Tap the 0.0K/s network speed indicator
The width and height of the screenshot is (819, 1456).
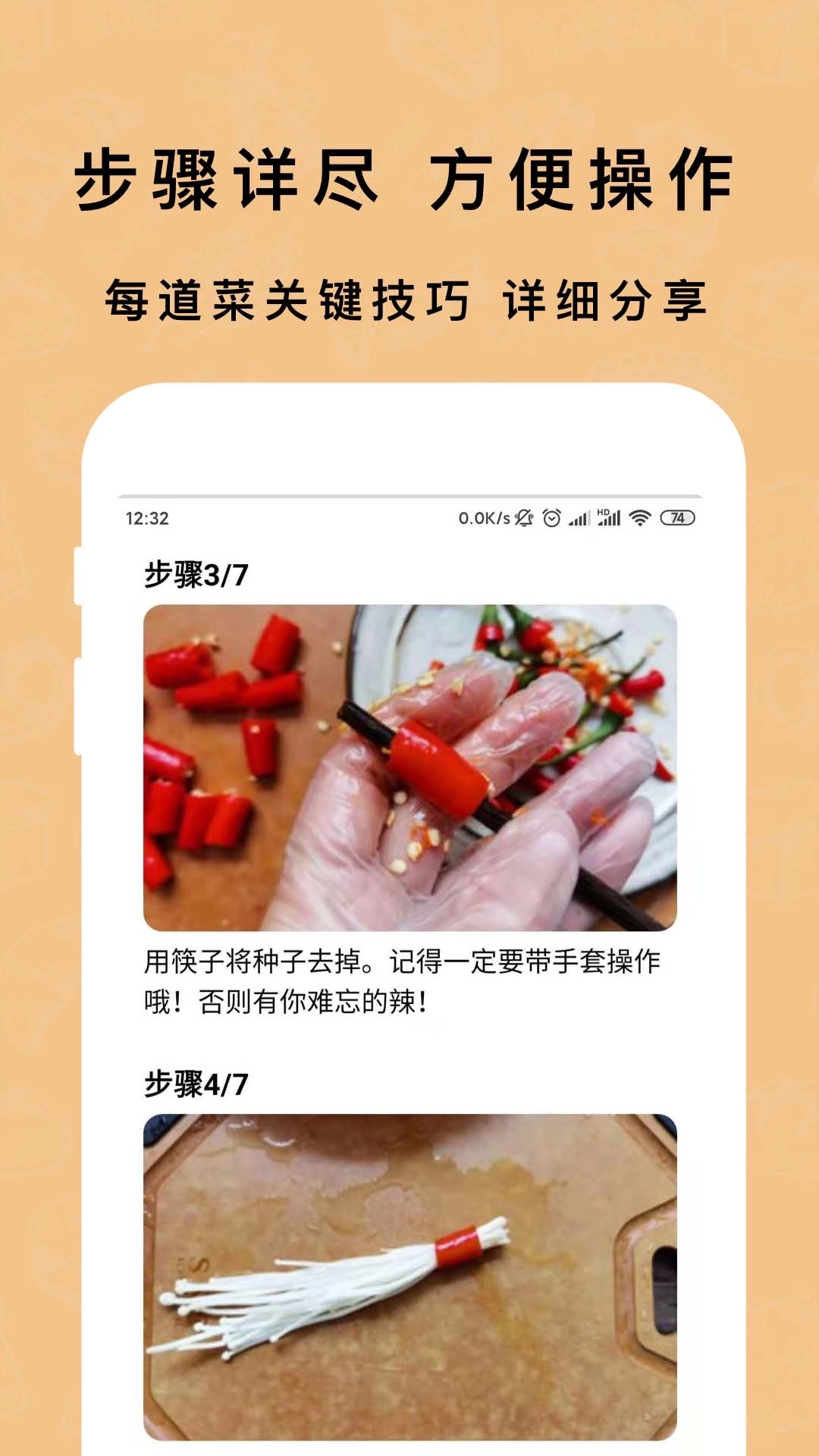[483, 518]
